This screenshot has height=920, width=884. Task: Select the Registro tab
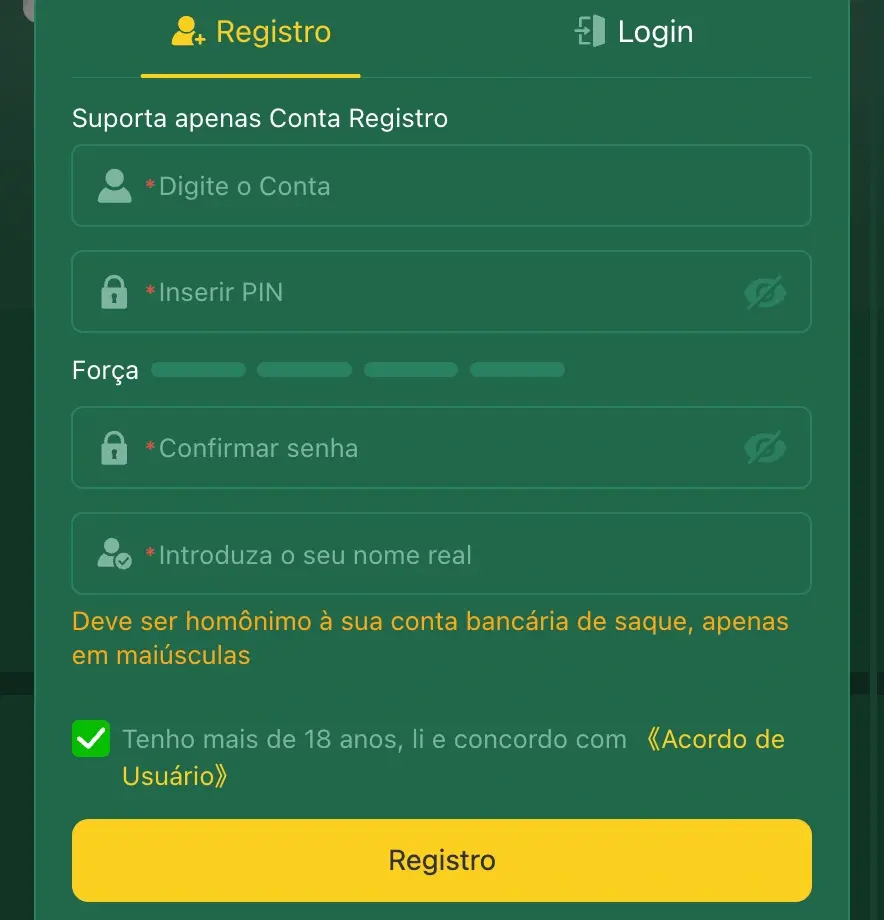tap(251, 32)
